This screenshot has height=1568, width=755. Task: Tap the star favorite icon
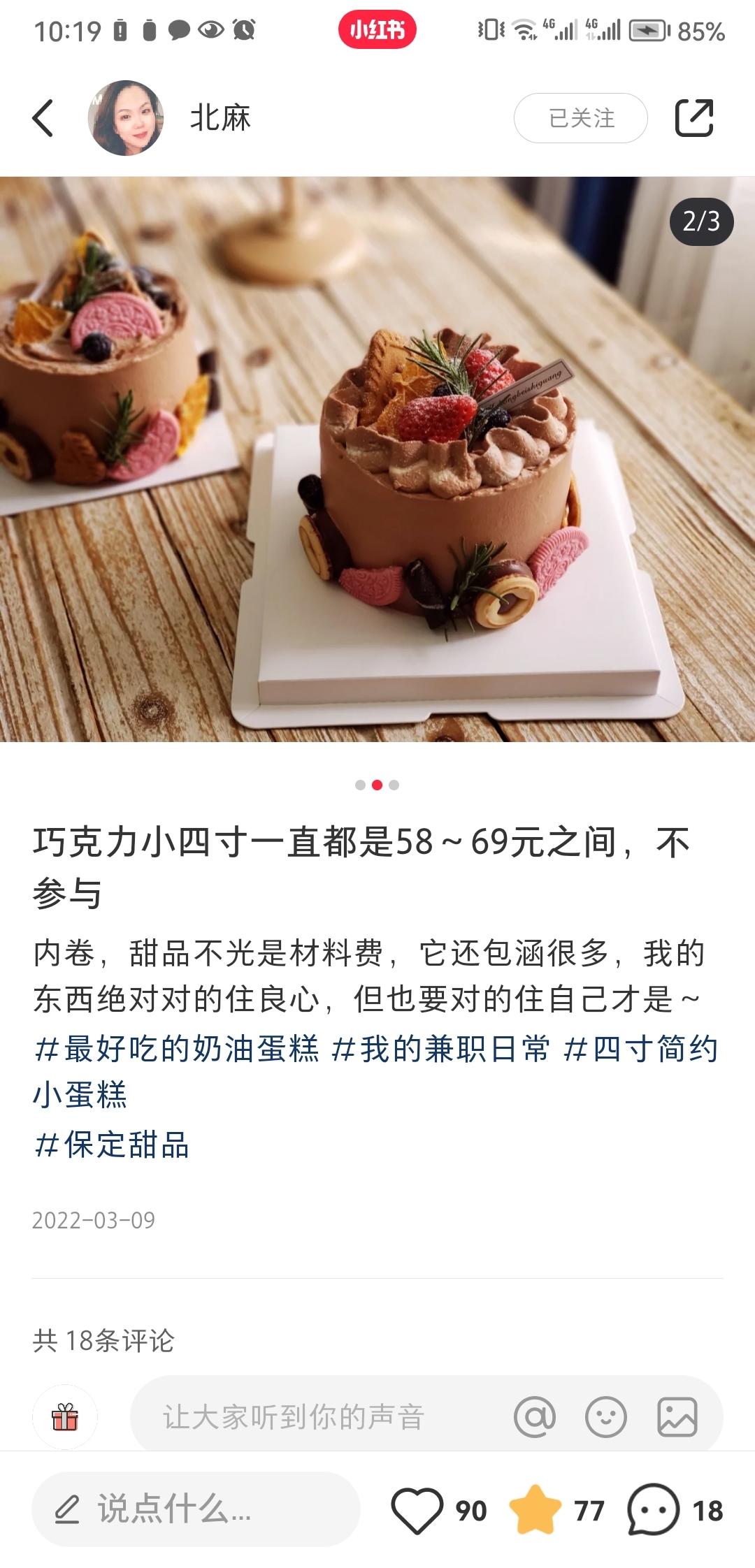535,1510
